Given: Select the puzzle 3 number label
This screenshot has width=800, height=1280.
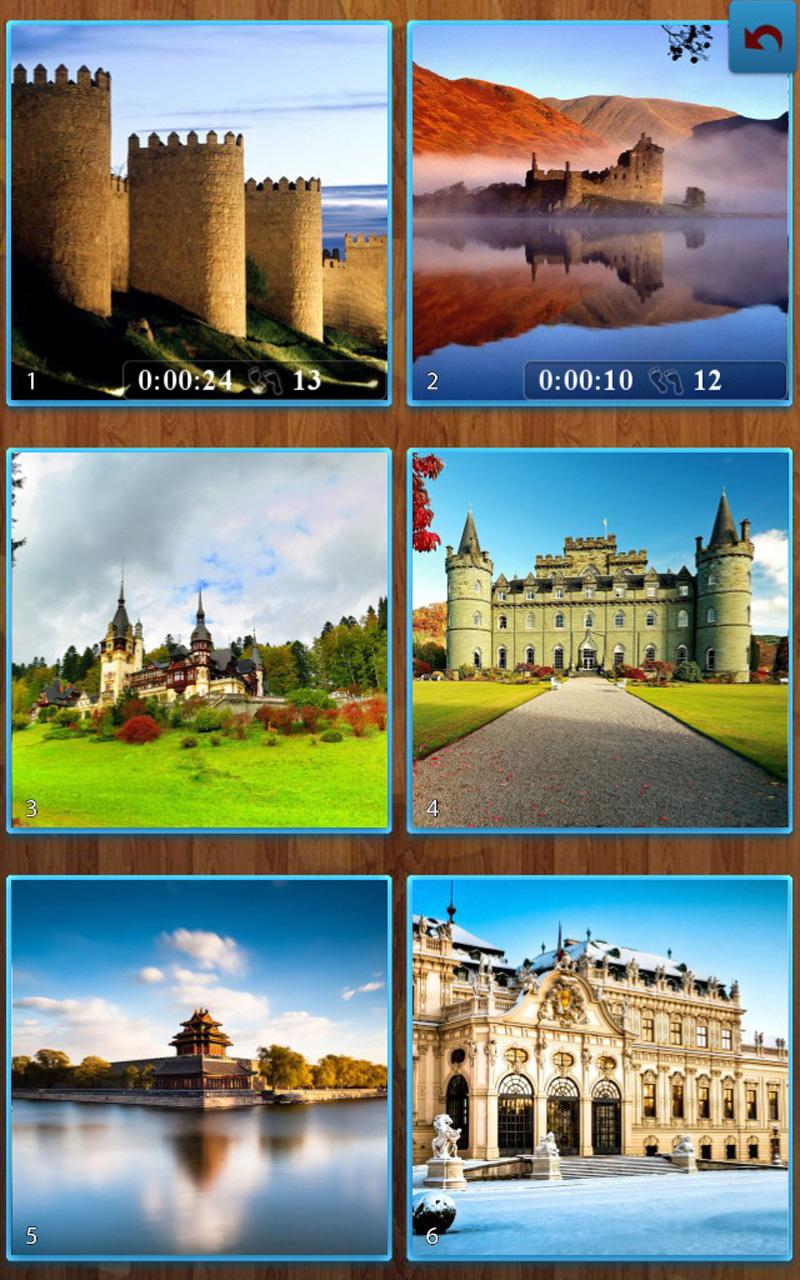Looking at the screenshot, I should coord(31,808).
